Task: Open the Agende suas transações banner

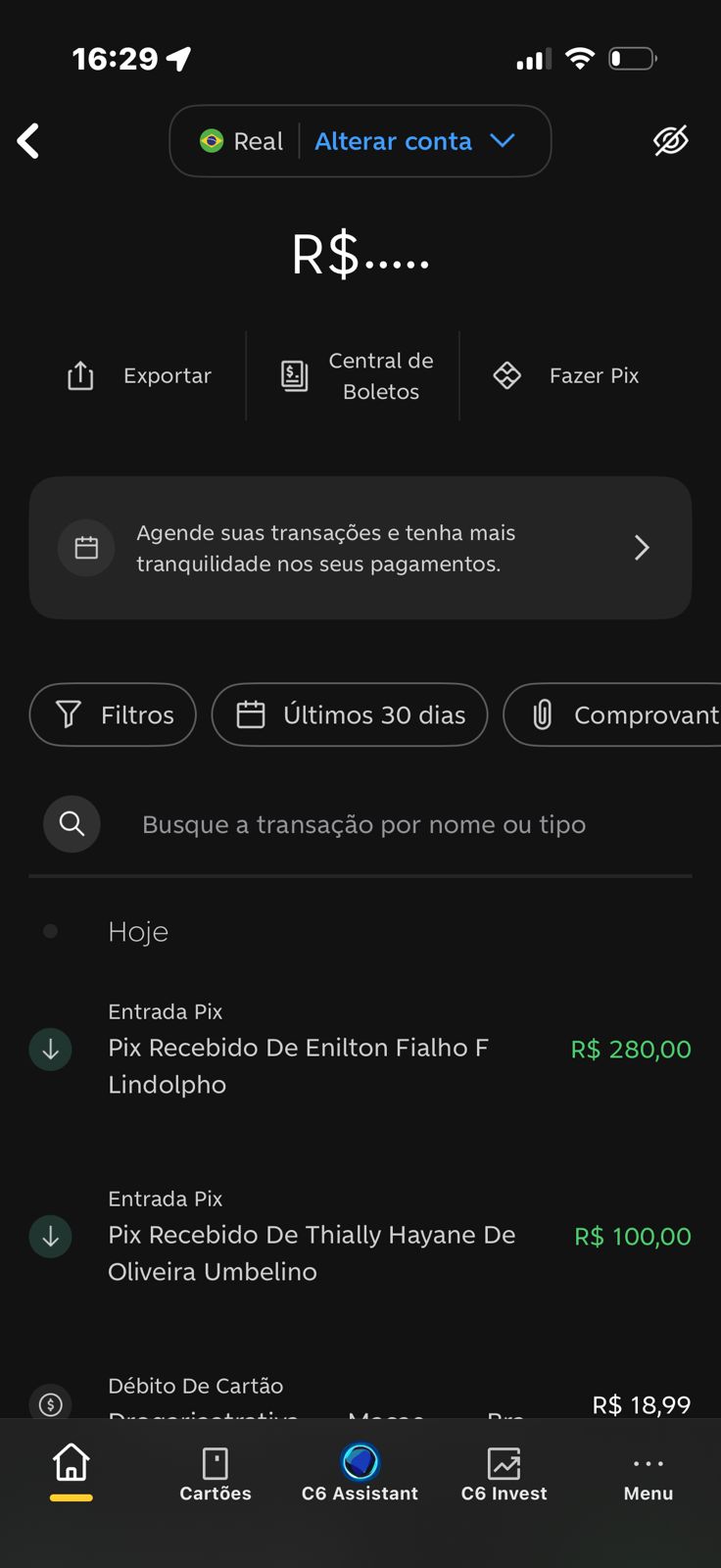Action: tap(360, 548)
